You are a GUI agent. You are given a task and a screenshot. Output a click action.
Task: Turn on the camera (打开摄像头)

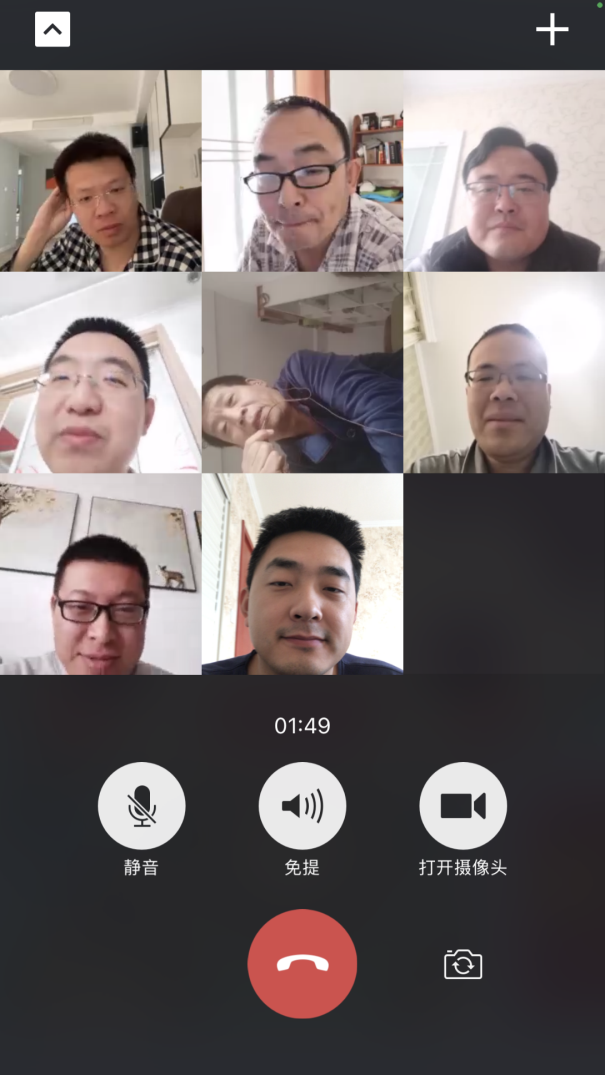coord(463,806)
